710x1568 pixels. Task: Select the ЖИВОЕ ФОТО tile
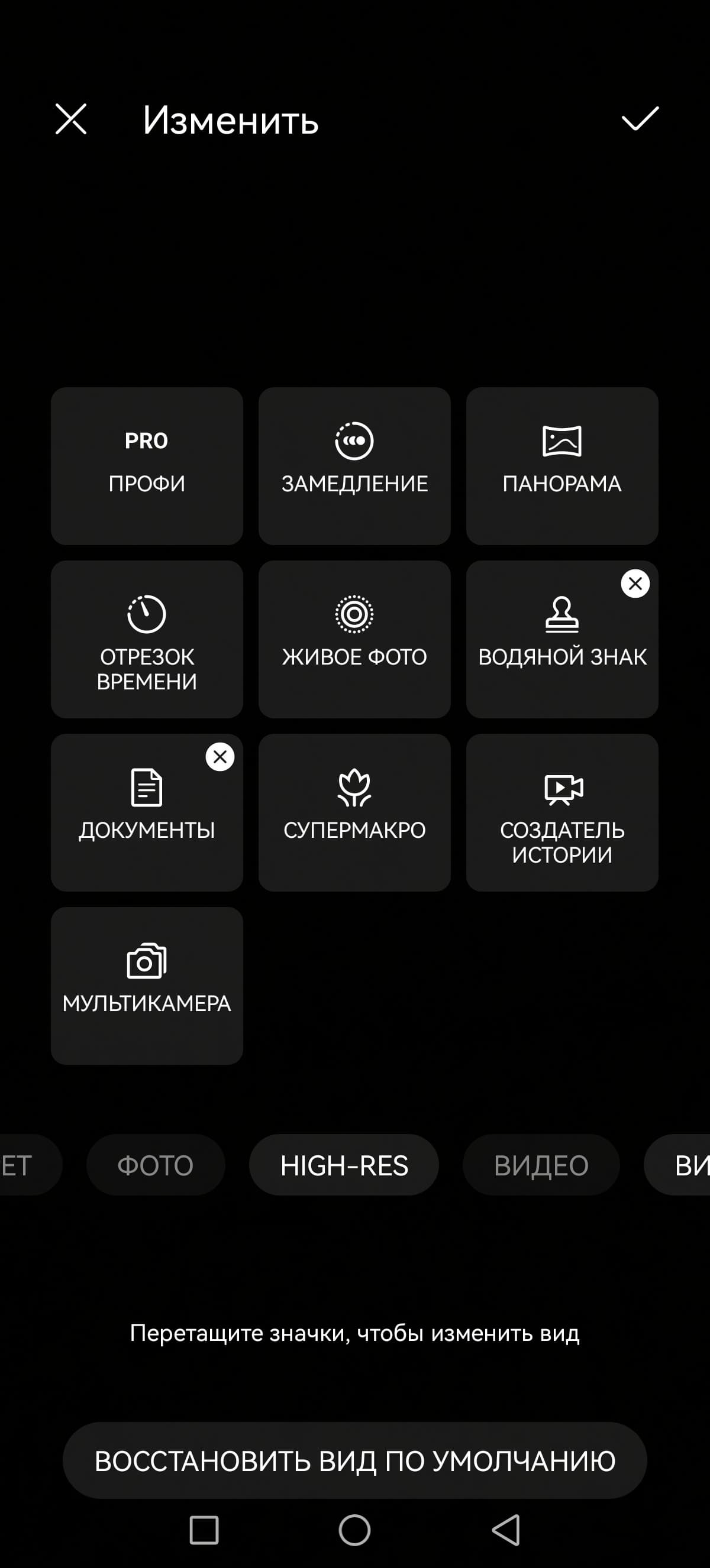(354, 639)
